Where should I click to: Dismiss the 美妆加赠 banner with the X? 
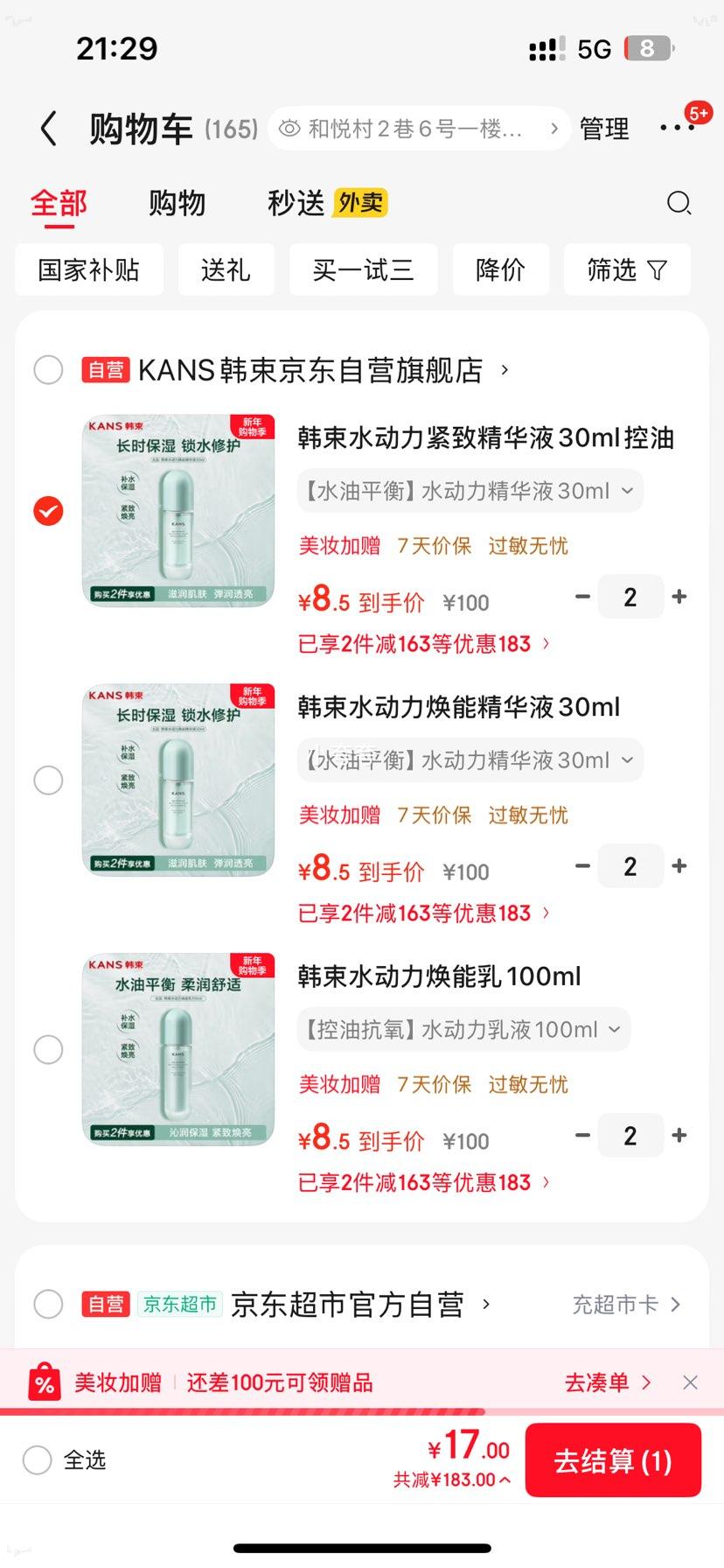pos(690,1381)
